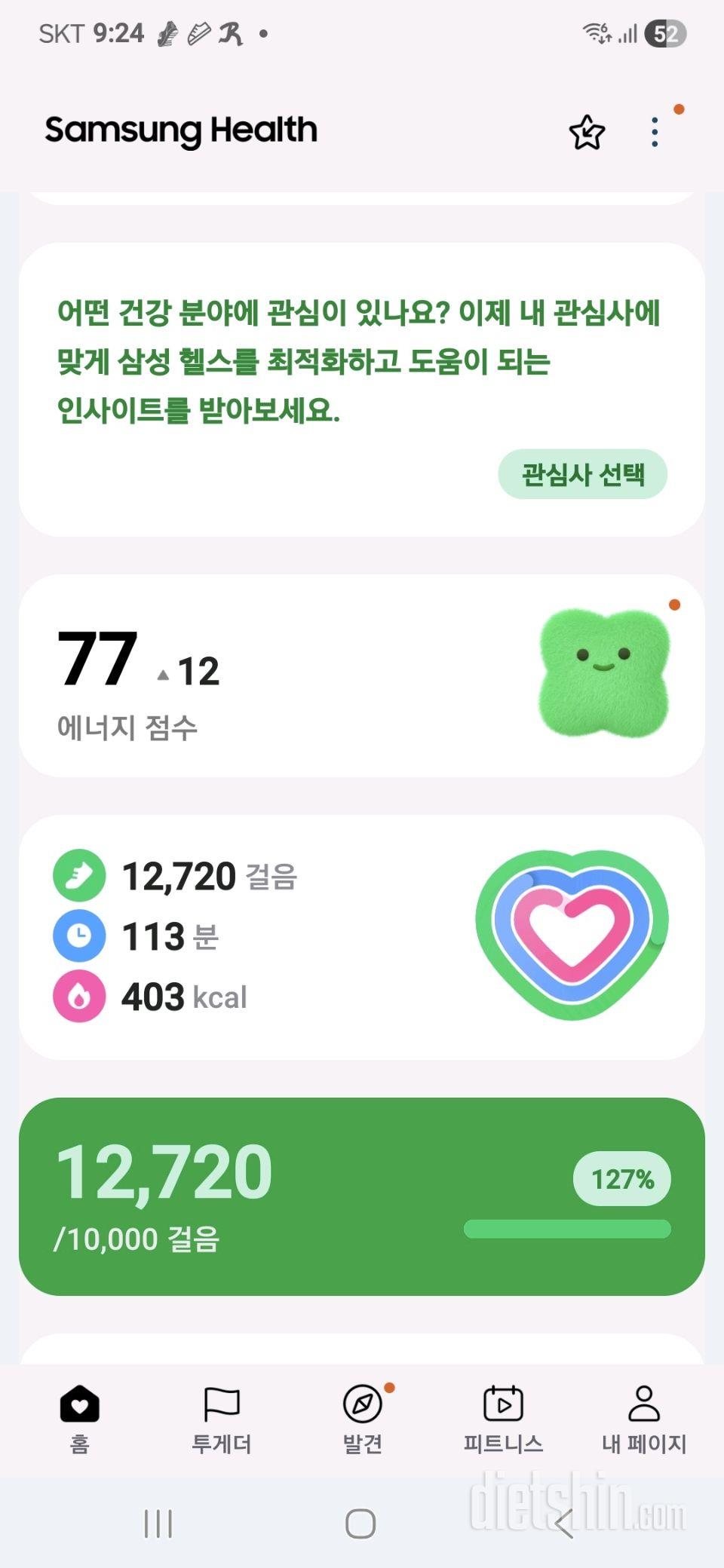This screenshot has width=724, height=1568.
Task: Switch to the 투게더 tab
Action: point(221,1419)
